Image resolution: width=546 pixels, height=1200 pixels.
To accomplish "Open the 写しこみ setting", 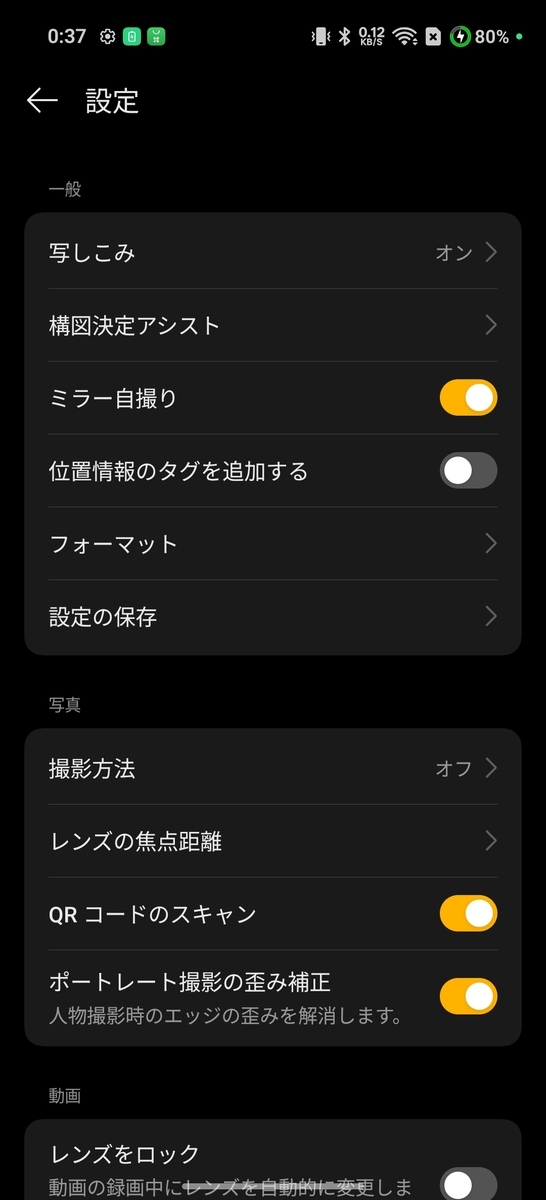I will pyautogui.click(x=273, y=252).
